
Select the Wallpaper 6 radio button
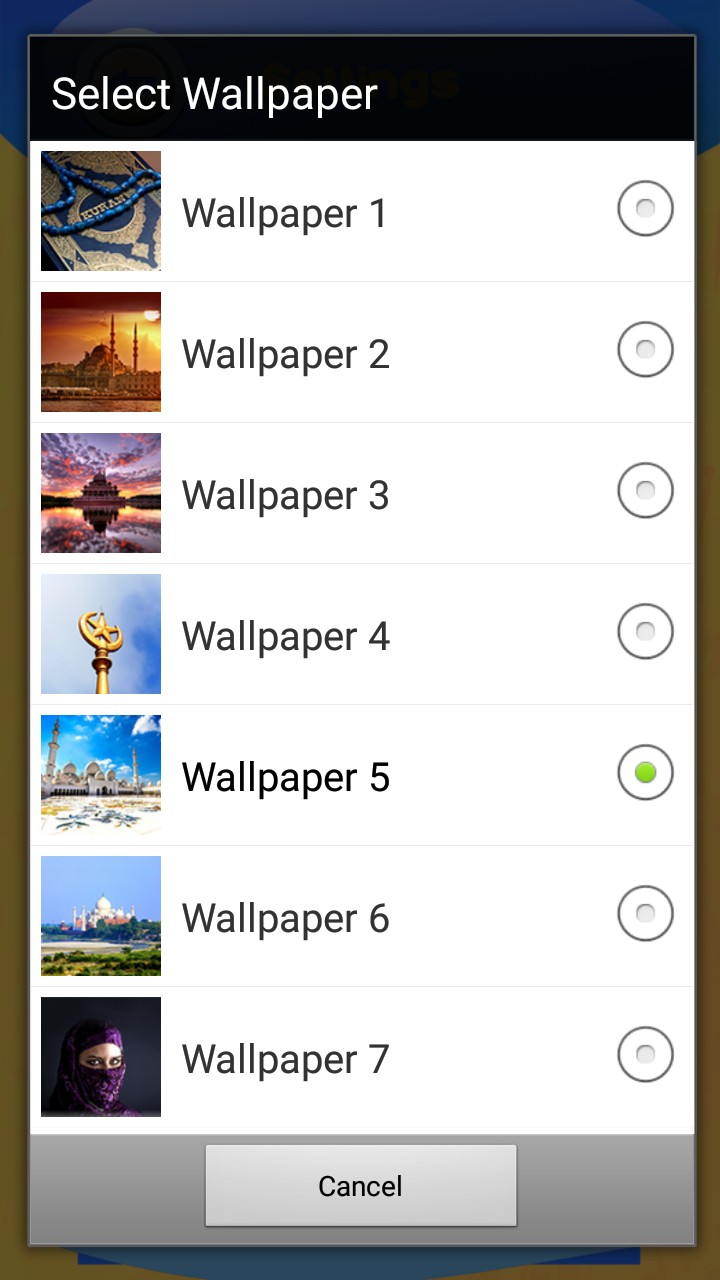[x=645, y=913]
